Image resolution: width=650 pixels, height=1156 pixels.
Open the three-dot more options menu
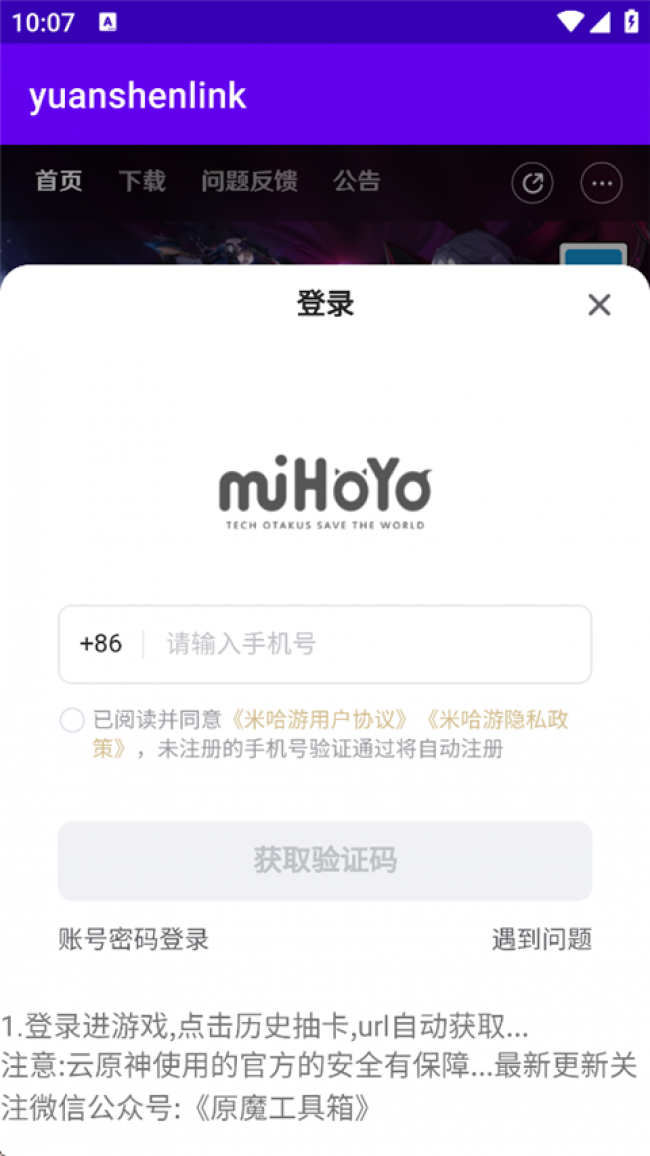[x=601, y=183]
